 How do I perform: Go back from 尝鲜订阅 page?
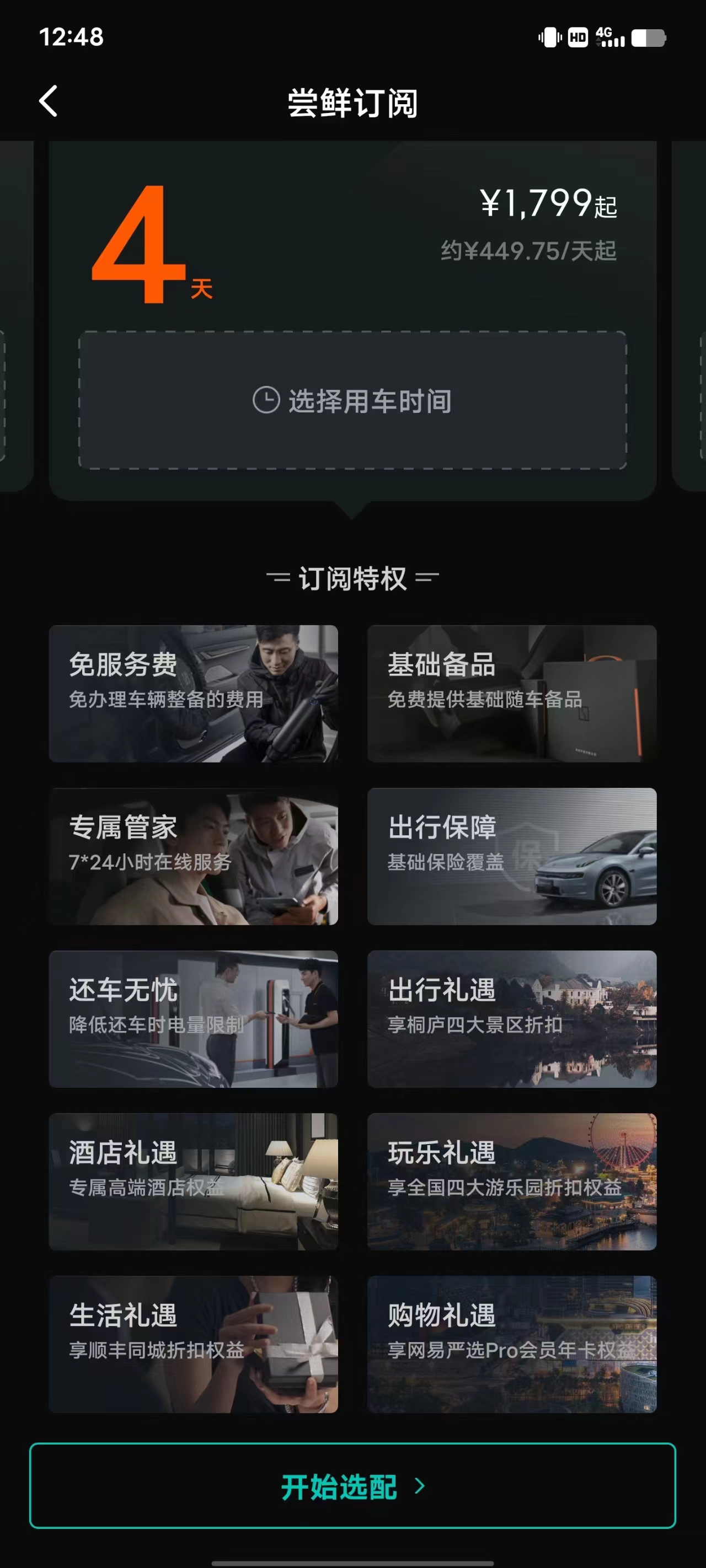click(48, 101)
